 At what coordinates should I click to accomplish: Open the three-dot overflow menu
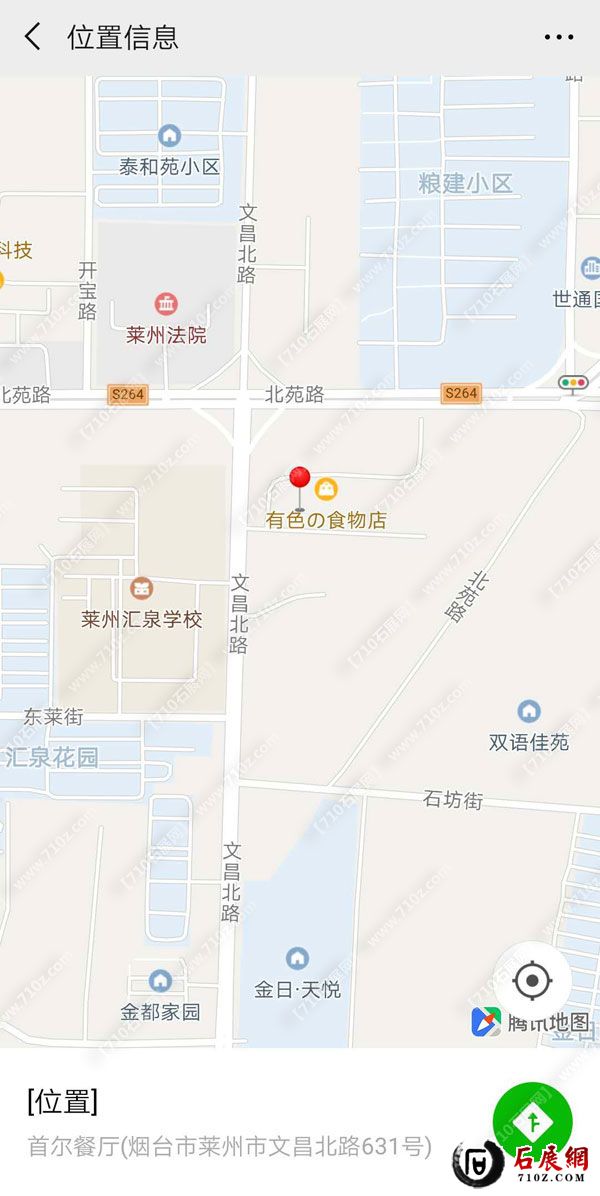click(559, 38)
